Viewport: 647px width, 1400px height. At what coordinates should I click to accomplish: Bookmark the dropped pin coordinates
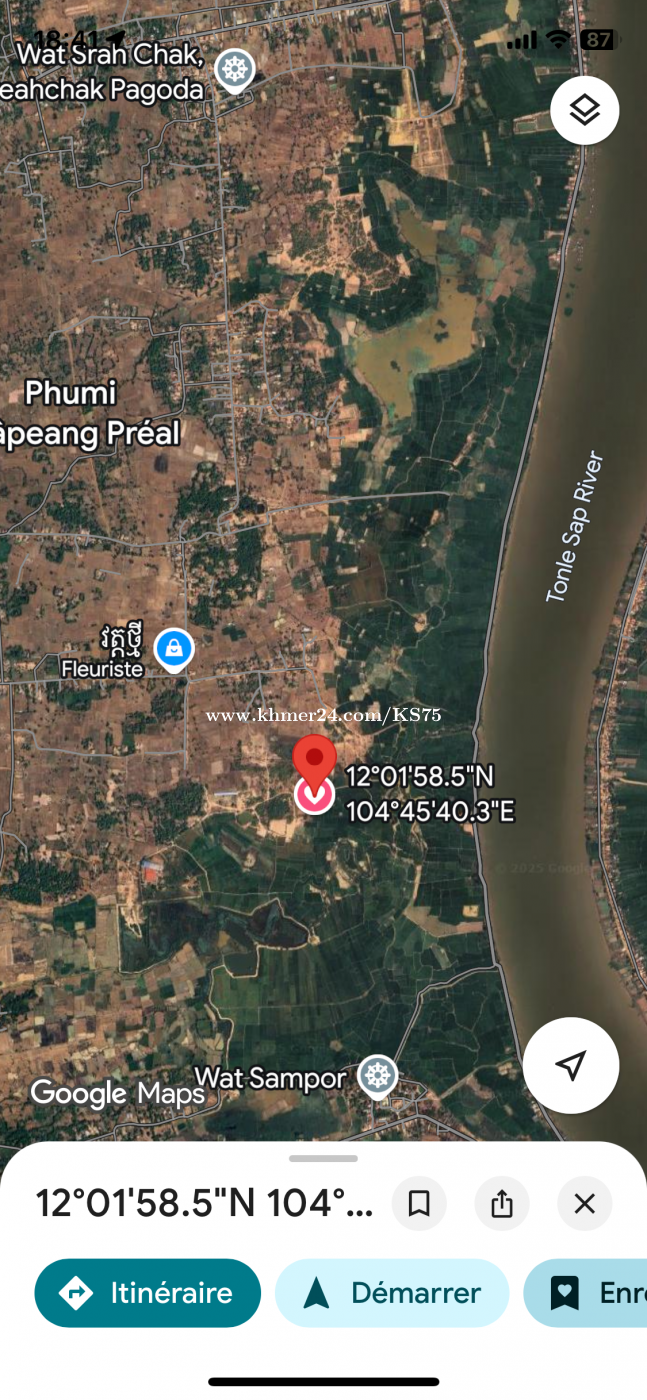click(x=419, y=1203)
